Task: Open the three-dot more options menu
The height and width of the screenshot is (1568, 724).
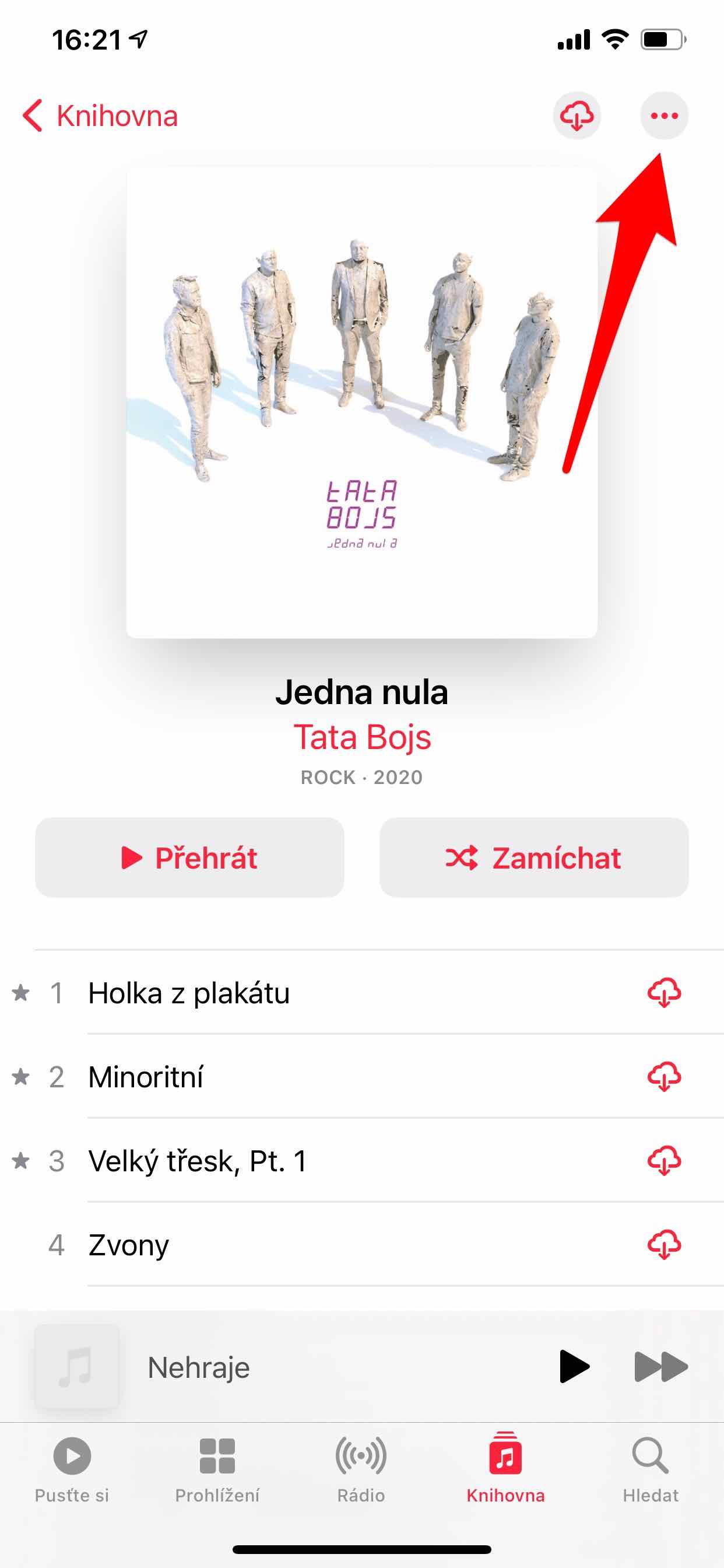Action: 664,116
